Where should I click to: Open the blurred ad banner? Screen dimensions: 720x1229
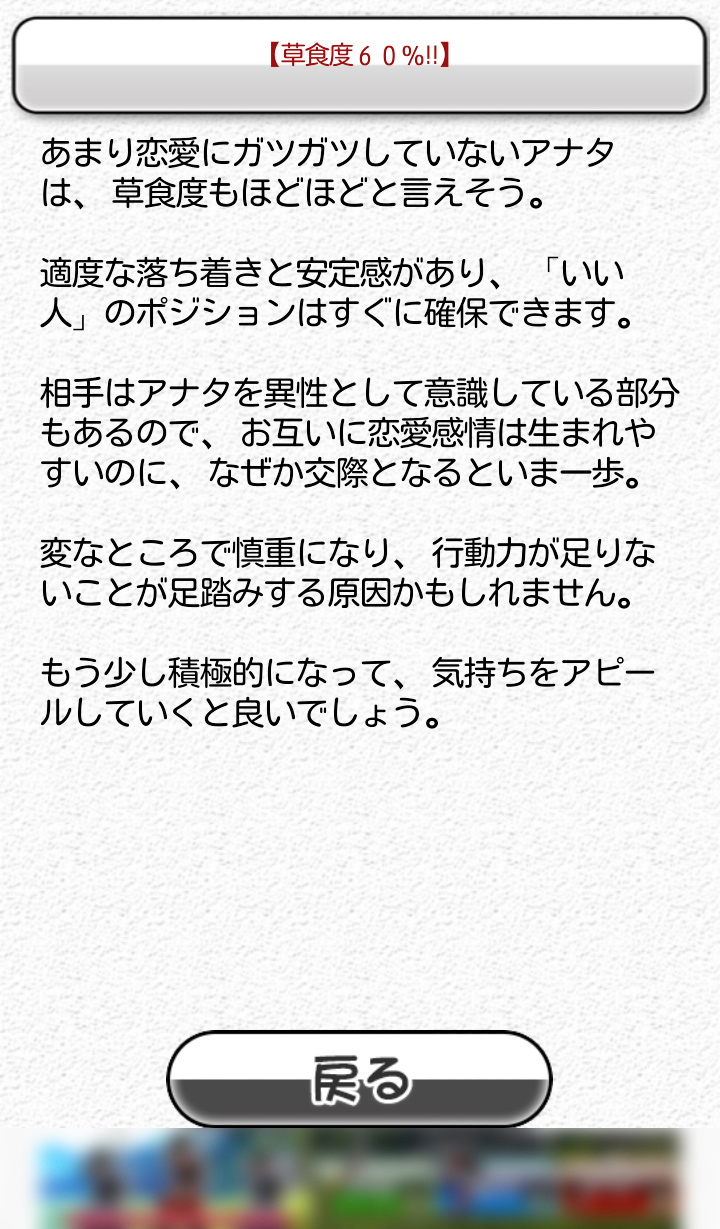(x=359, y=1181)
